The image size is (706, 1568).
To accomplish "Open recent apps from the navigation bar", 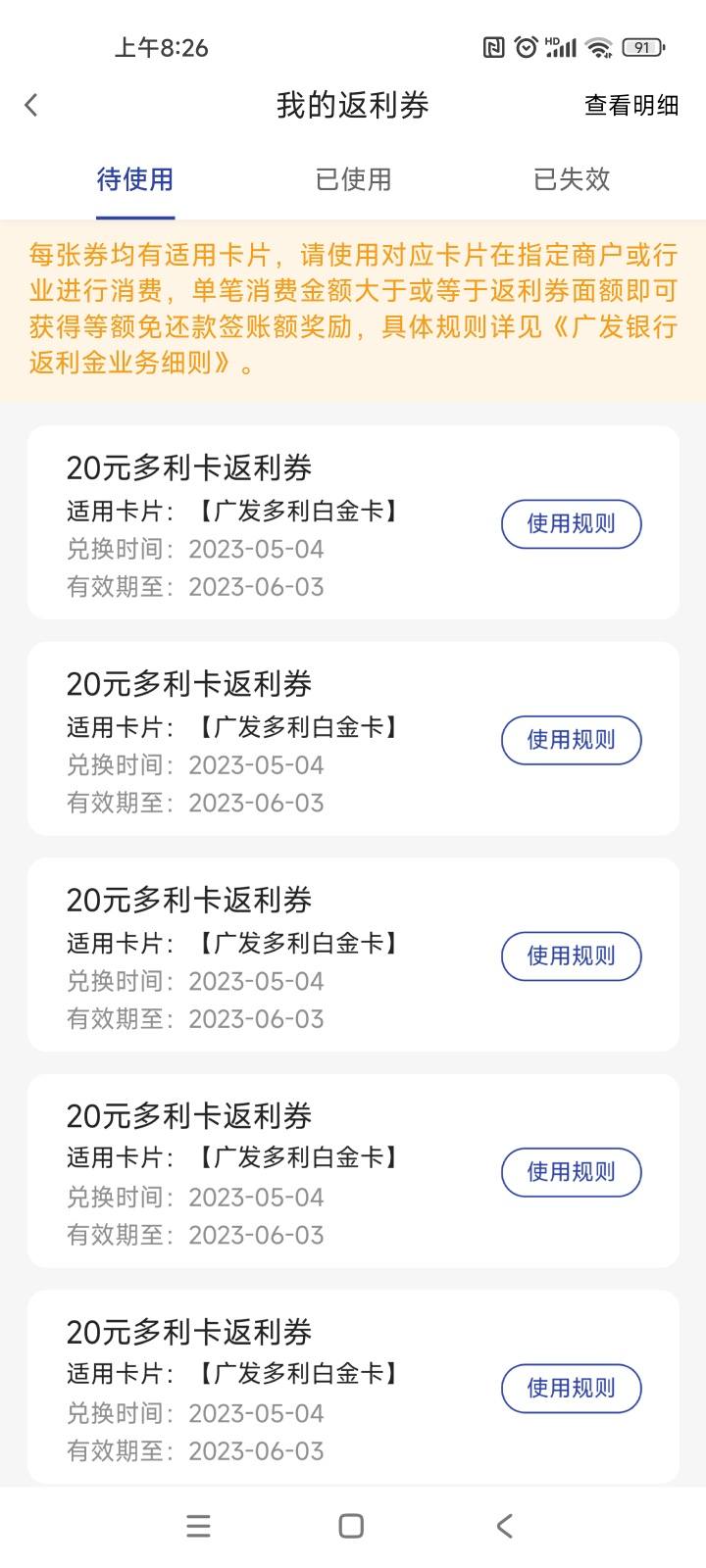I will (198, 1526).
